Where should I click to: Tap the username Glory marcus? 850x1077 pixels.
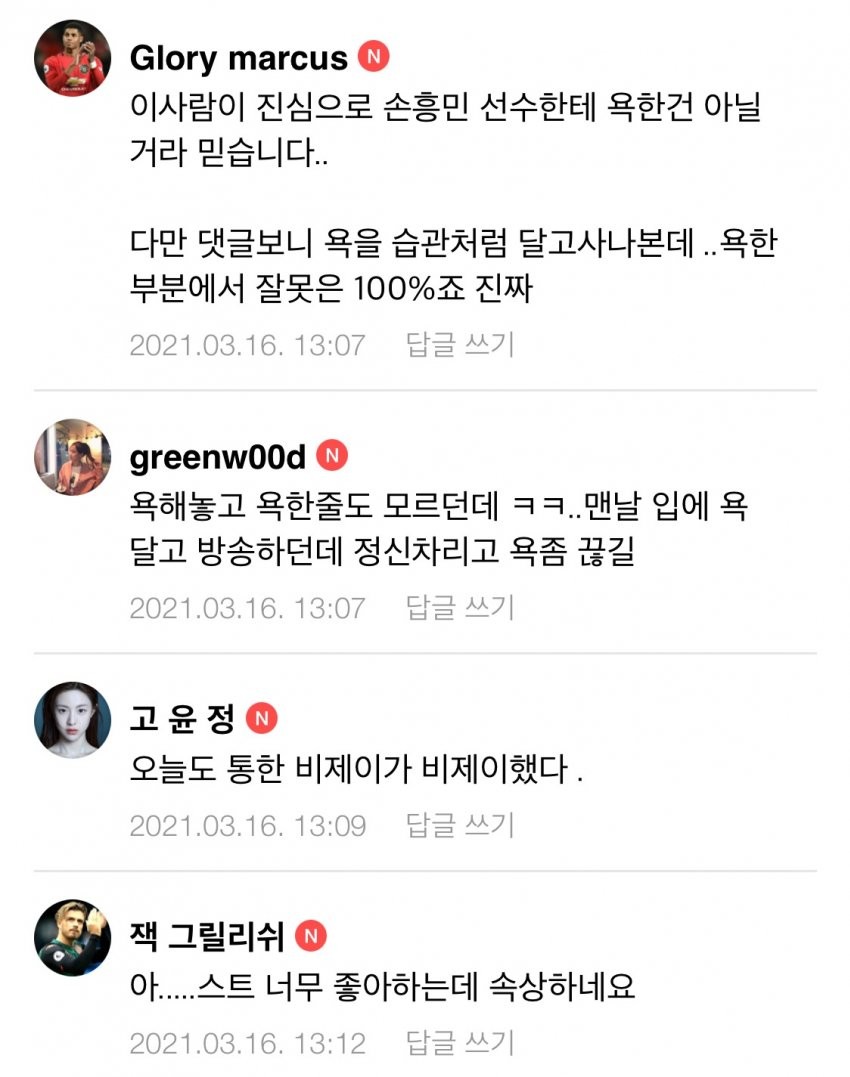pos(238,58)
